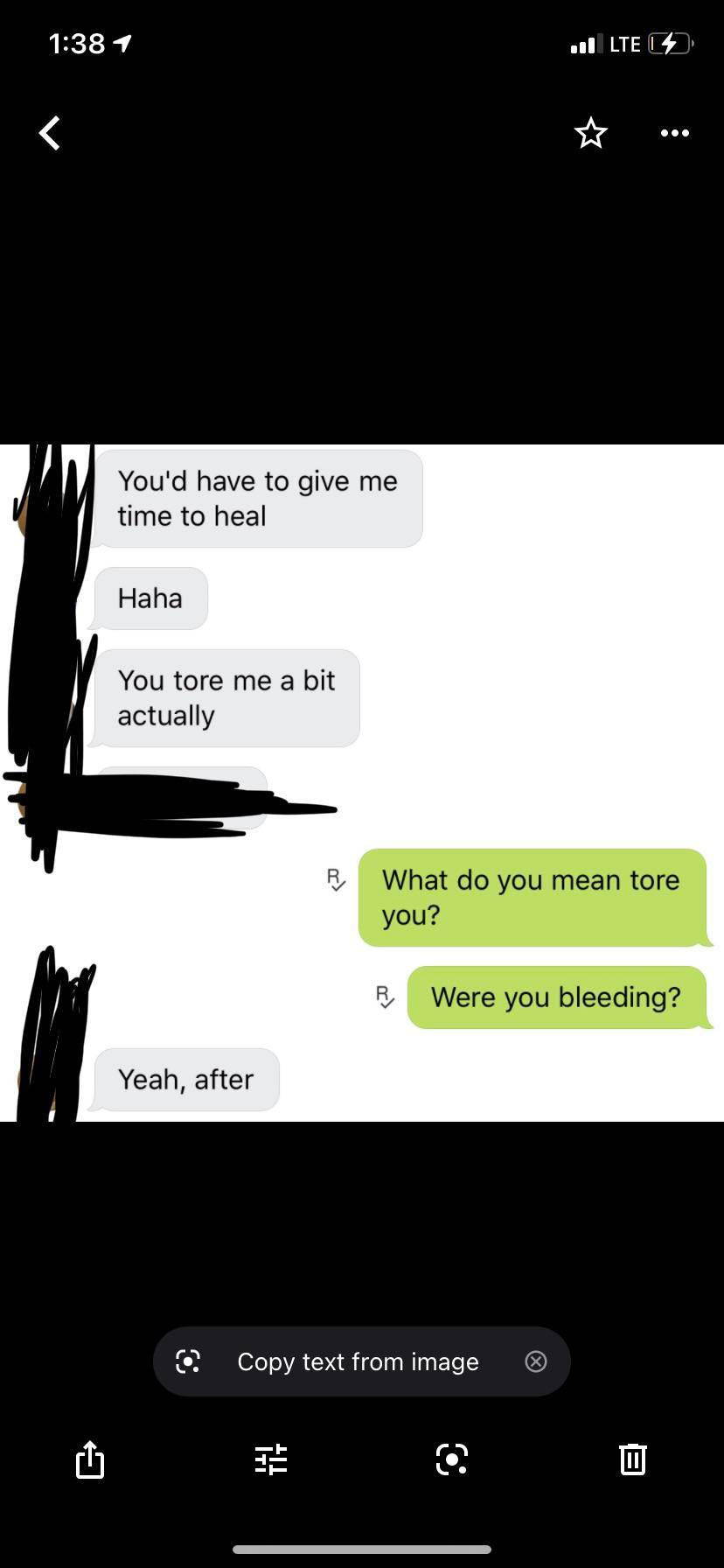Go back from the photo viewer
This screenshot has width=724, height=1568.
point(51,134)
